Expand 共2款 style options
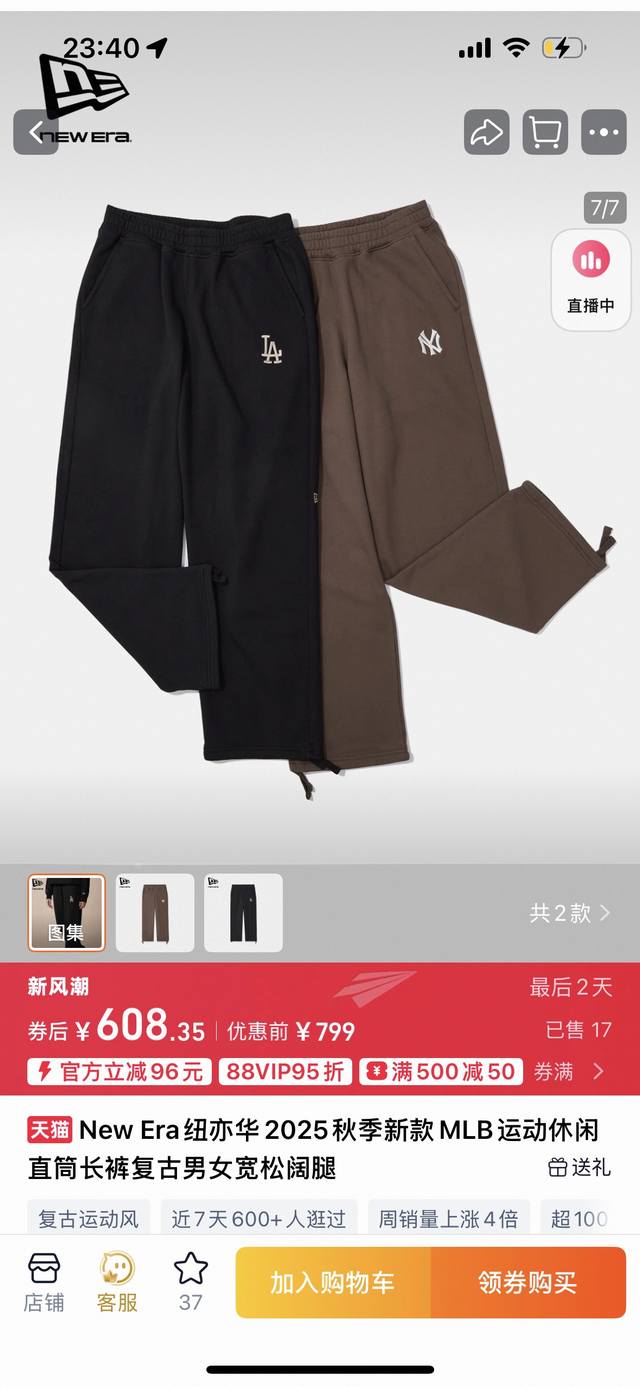 (x=570, y=913)
